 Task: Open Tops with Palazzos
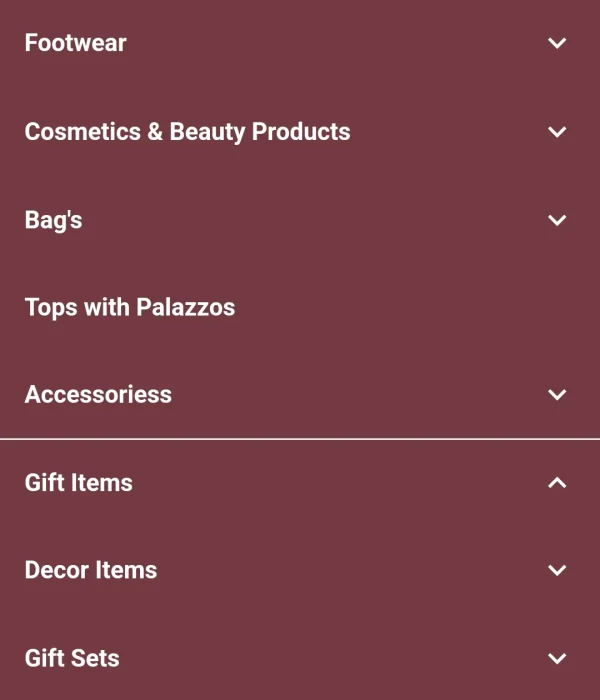pos(130,307)
